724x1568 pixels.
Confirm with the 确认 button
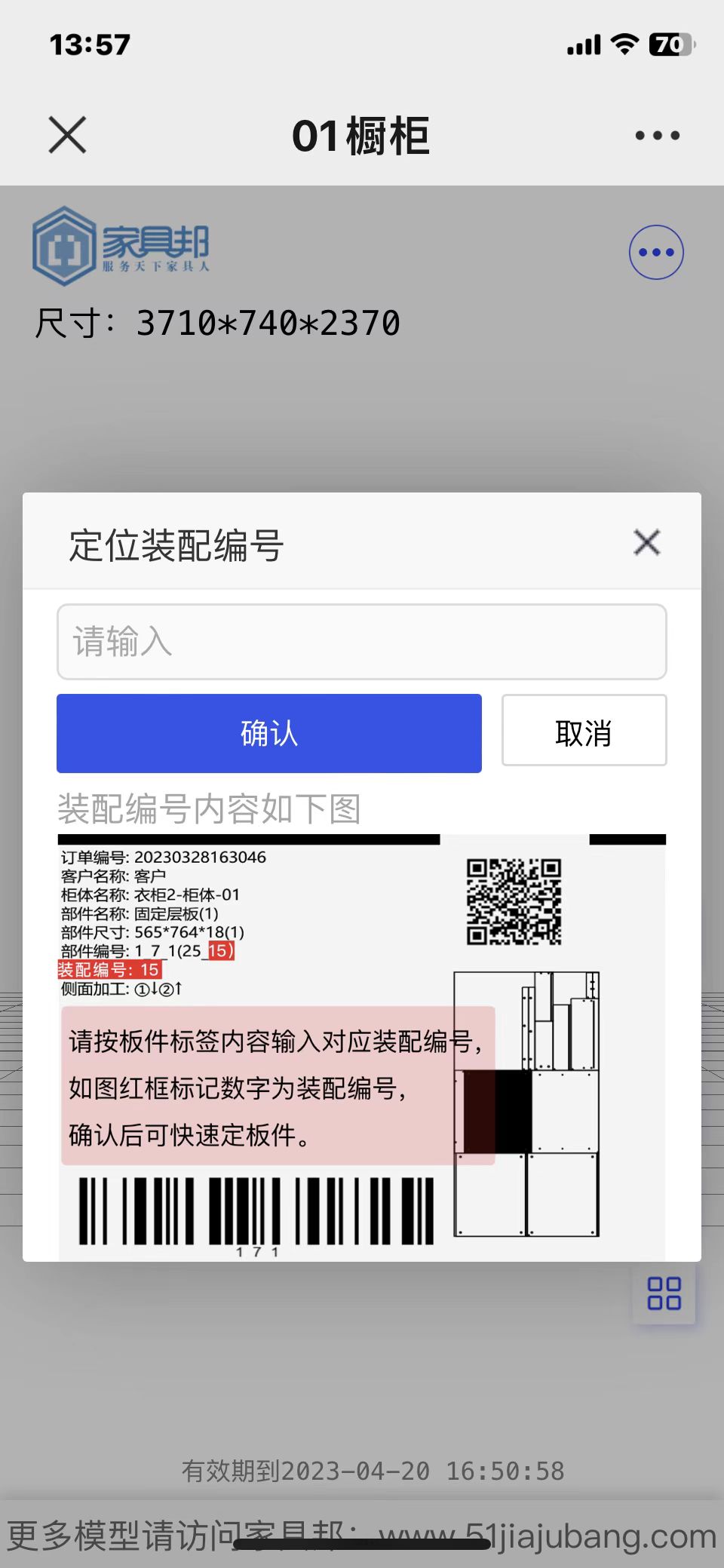pos(269,733)
